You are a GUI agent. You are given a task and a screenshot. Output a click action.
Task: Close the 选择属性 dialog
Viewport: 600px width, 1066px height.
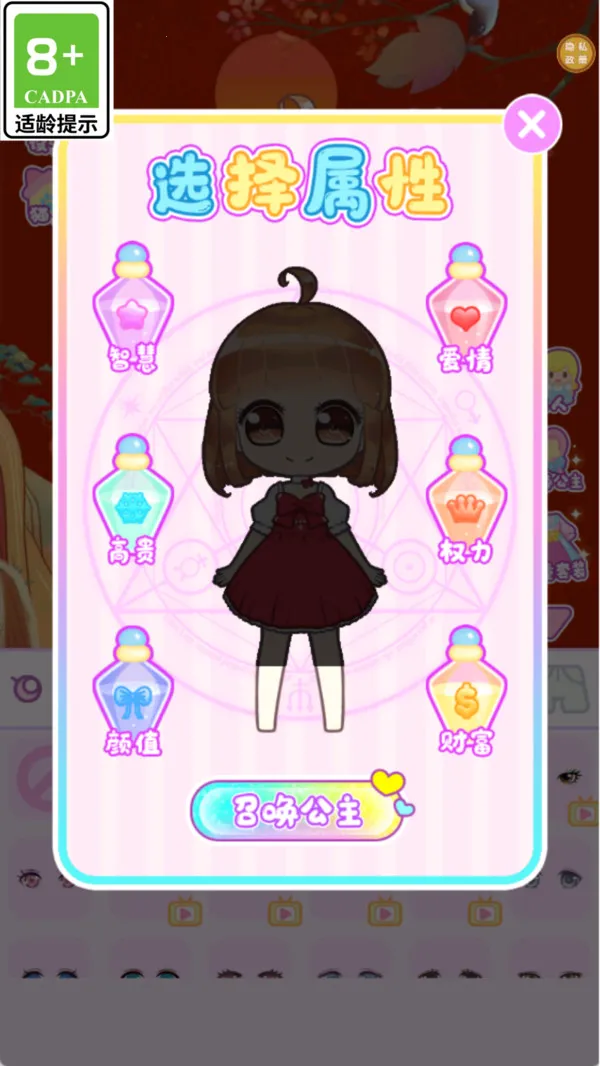532,125
